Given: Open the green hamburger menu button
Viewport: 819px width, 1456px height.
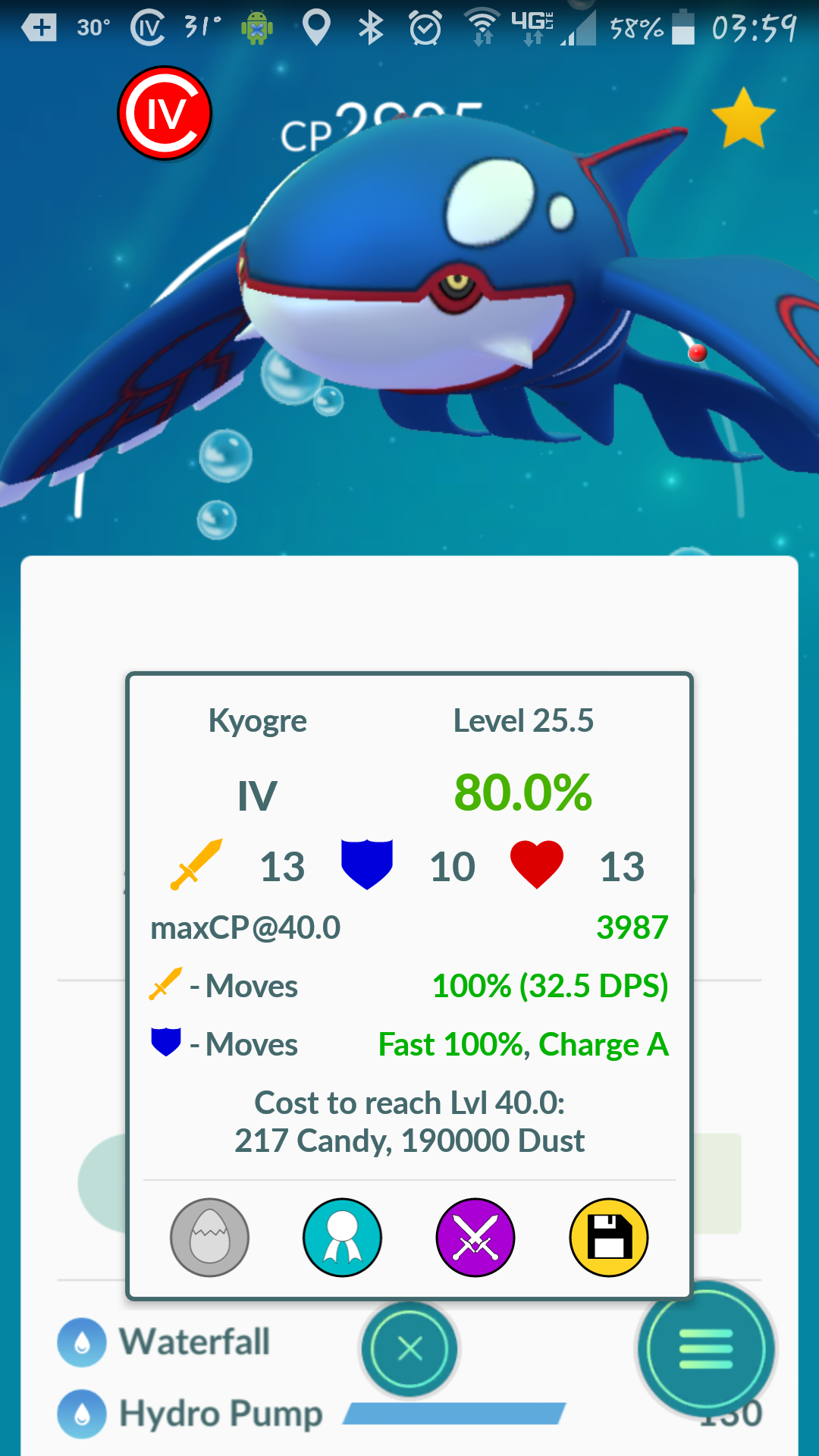Looking at the screenshot, I should click(x=706, y=1349).
